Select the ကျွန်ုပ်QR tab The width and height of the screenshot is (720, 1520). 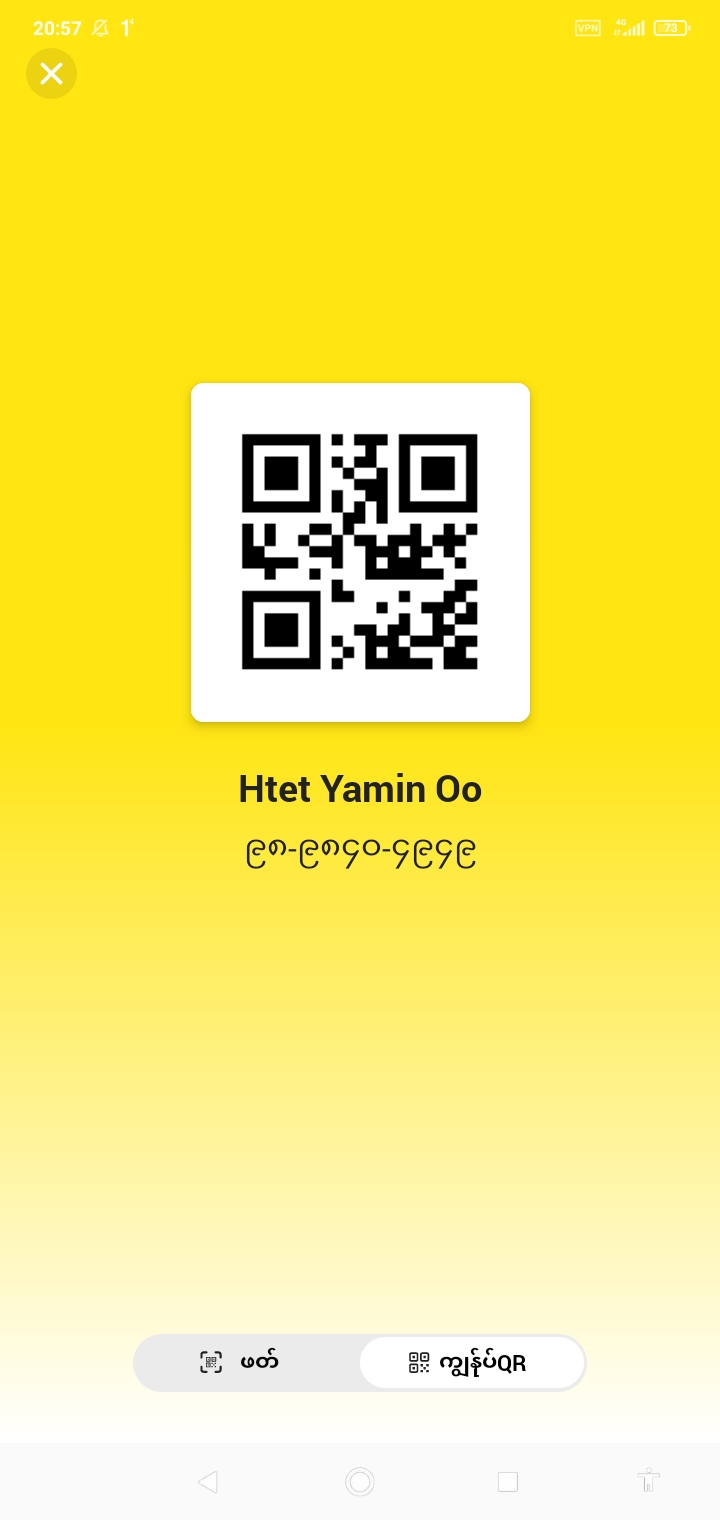[471, 1362]
